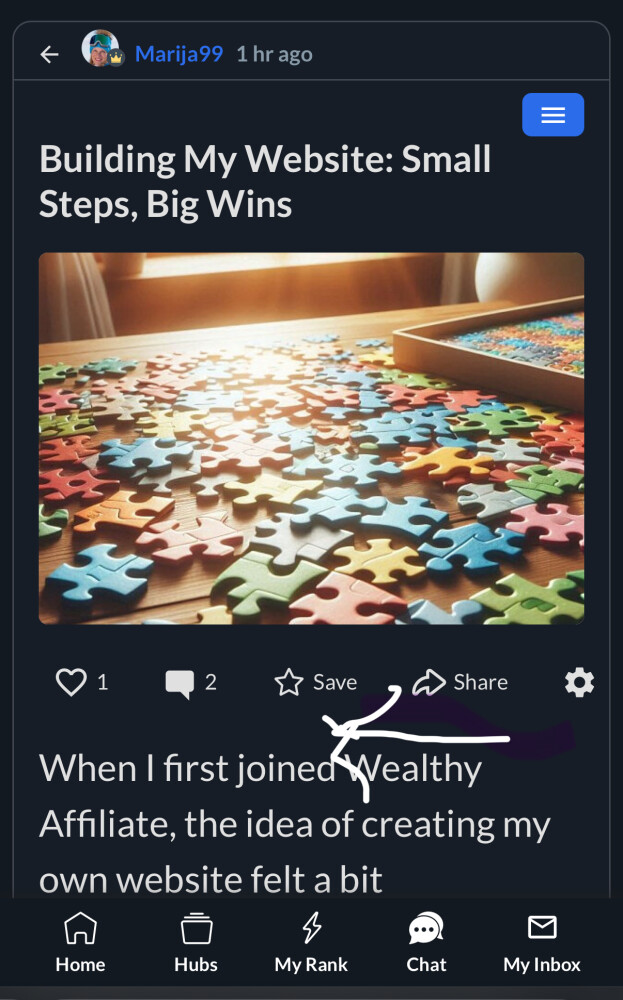Viewport: 623px width, 1000px height.
Task: Open the comments bubble
Action: pos(179,684)
